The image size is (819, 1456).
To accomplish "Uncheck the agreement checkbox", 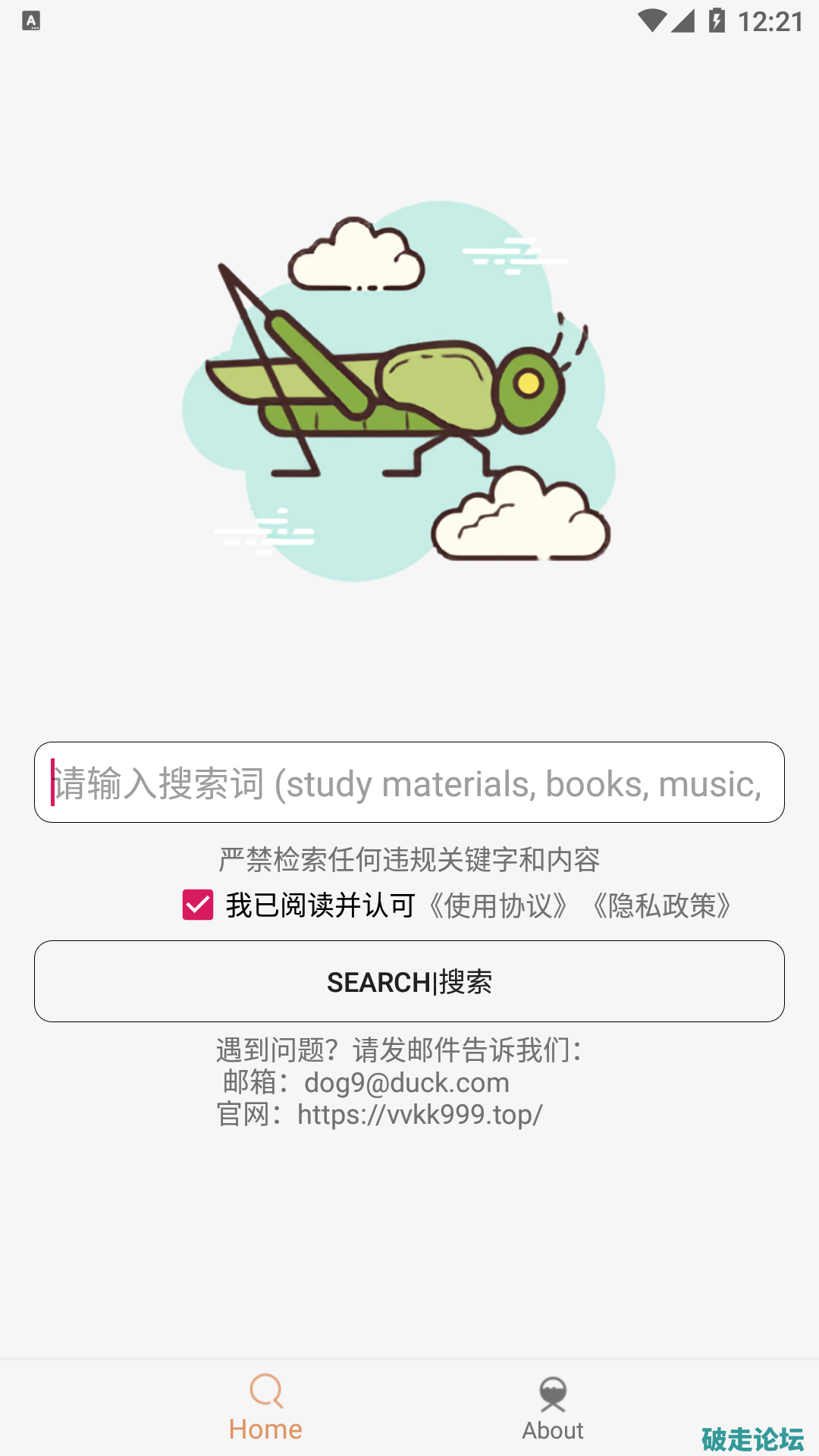I will [x=198, y=905].
